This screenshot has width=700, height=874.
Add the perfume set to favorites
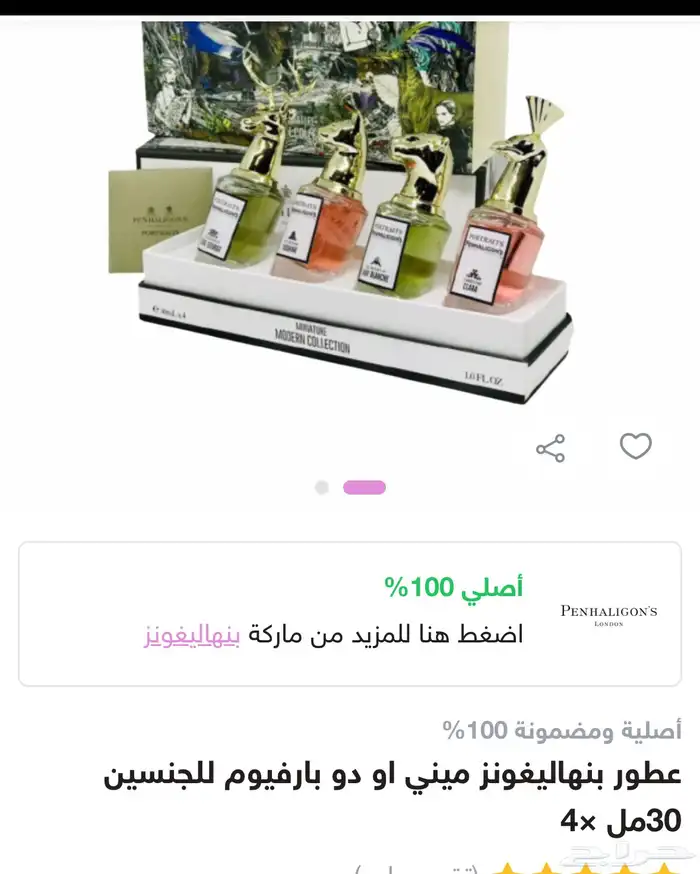[635, 446]
